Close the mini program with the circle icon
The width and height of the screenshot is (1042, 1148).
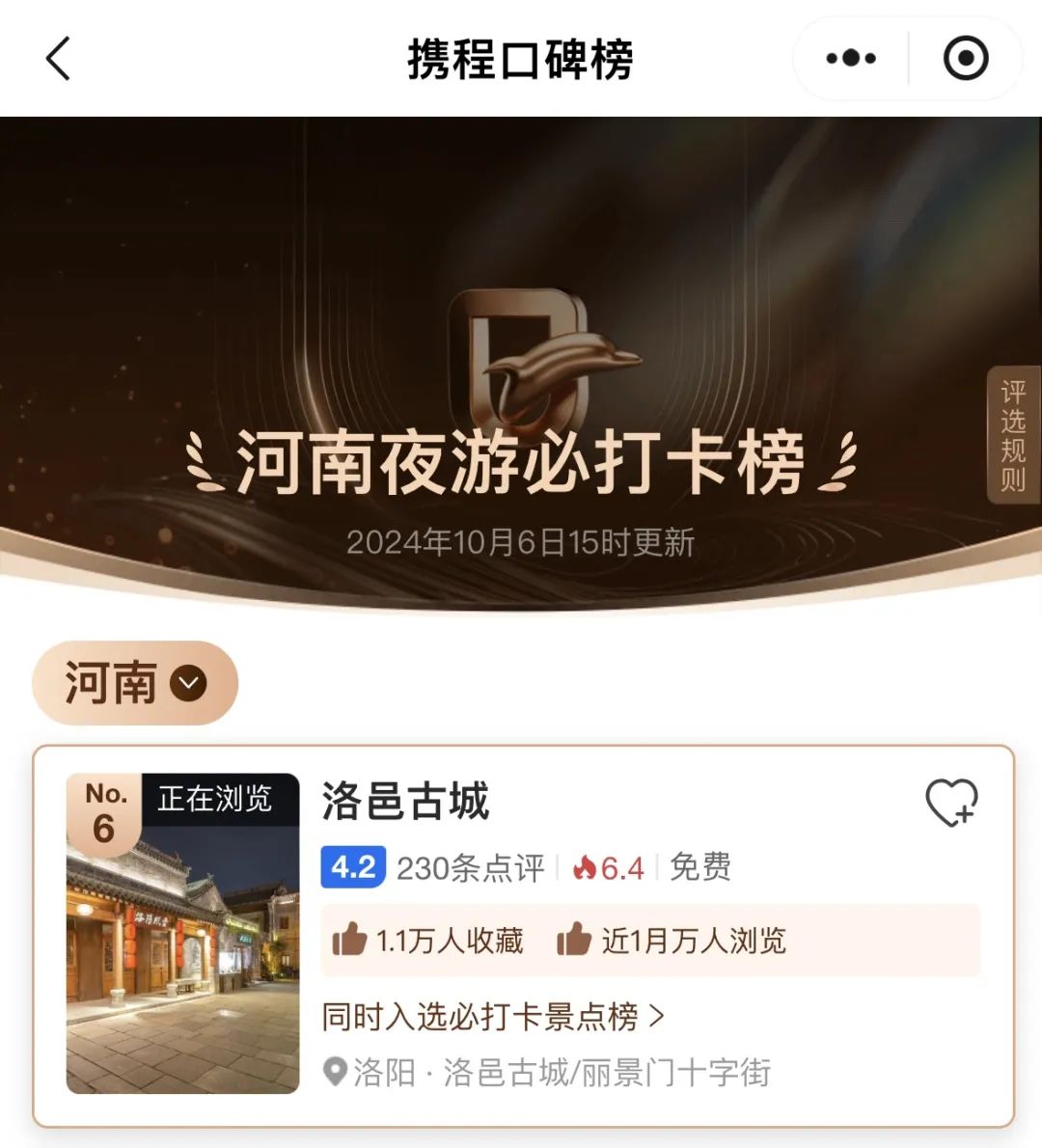(x=965, y=59)
